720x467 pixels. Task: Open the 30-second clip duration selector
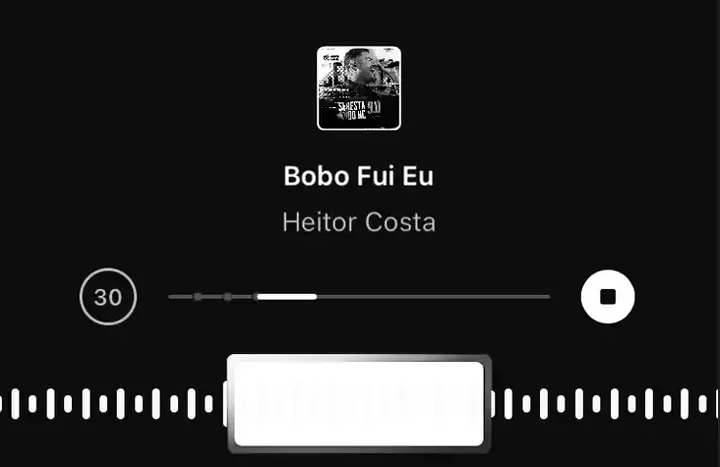pos(108,297)
